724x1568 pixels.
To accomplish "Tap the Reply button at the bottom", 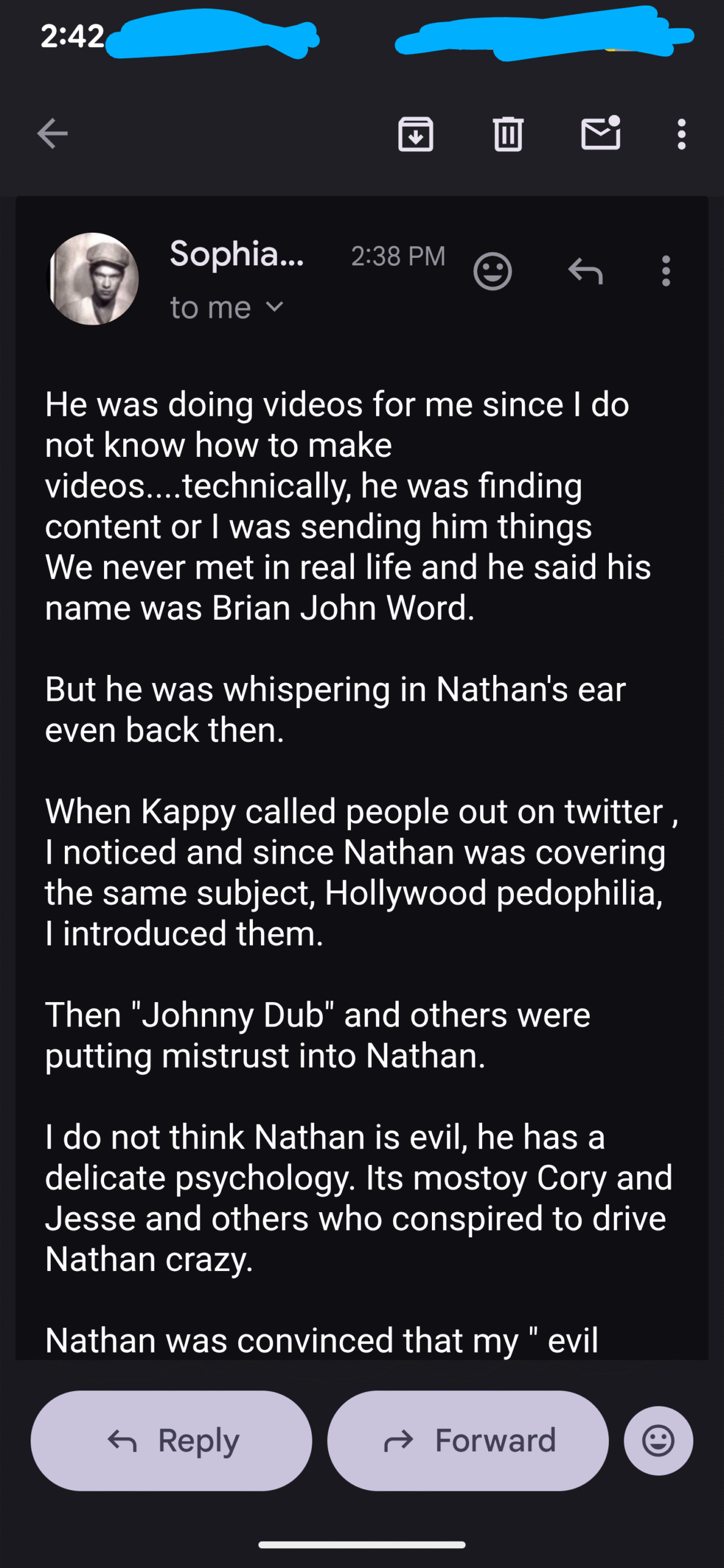I will point(172,1441).
